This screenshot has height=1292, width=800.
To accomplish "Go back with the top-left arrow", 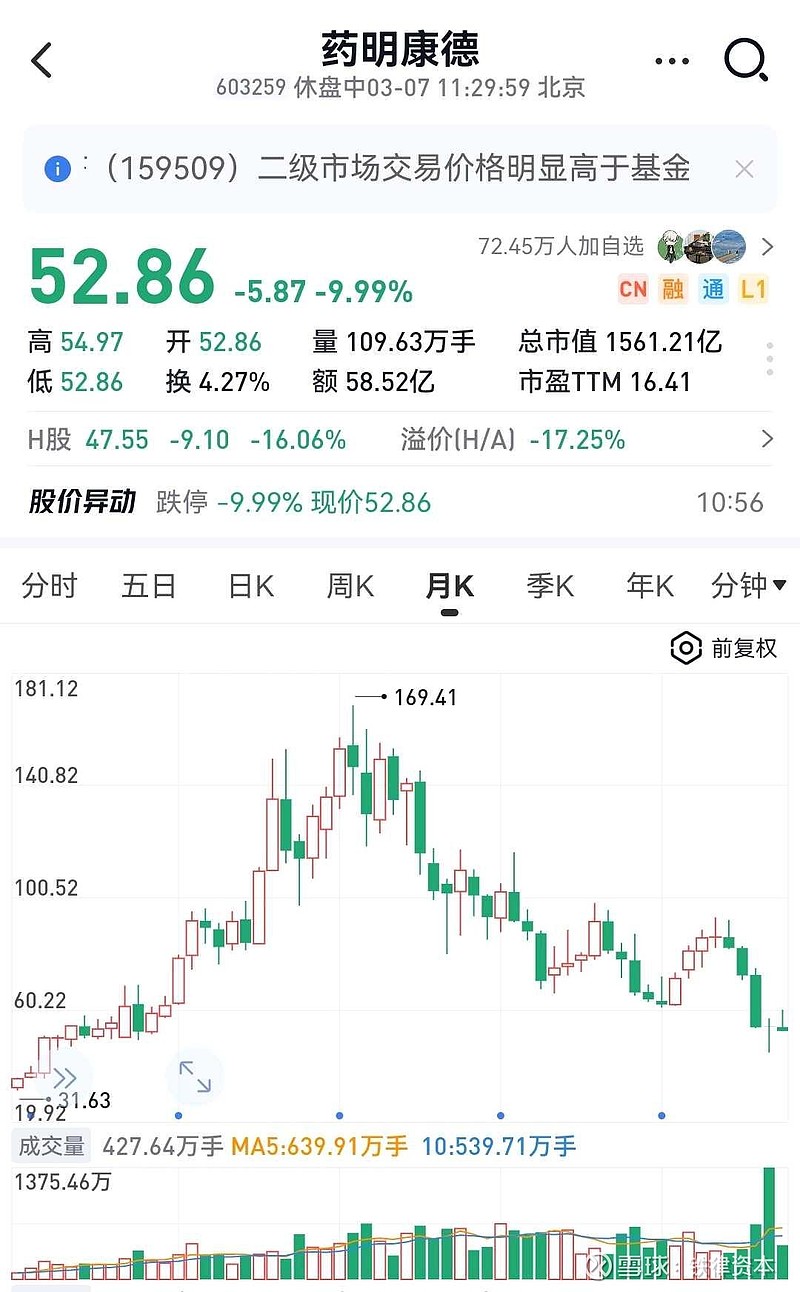I will click(42, 60).
